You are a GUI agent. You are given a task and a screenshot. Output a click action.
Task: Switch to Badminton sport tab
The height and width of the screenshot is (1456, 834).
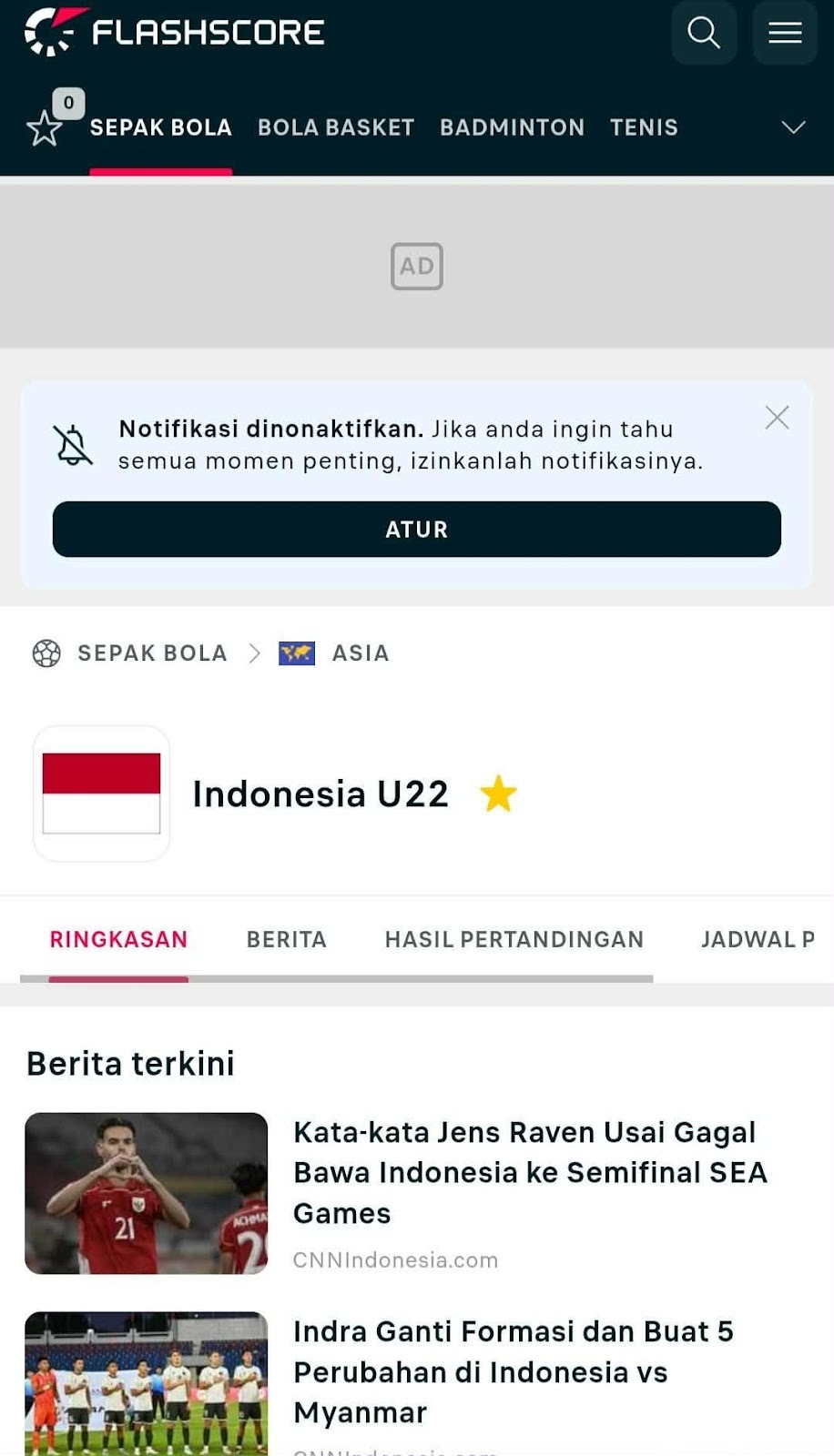[512, 127]
